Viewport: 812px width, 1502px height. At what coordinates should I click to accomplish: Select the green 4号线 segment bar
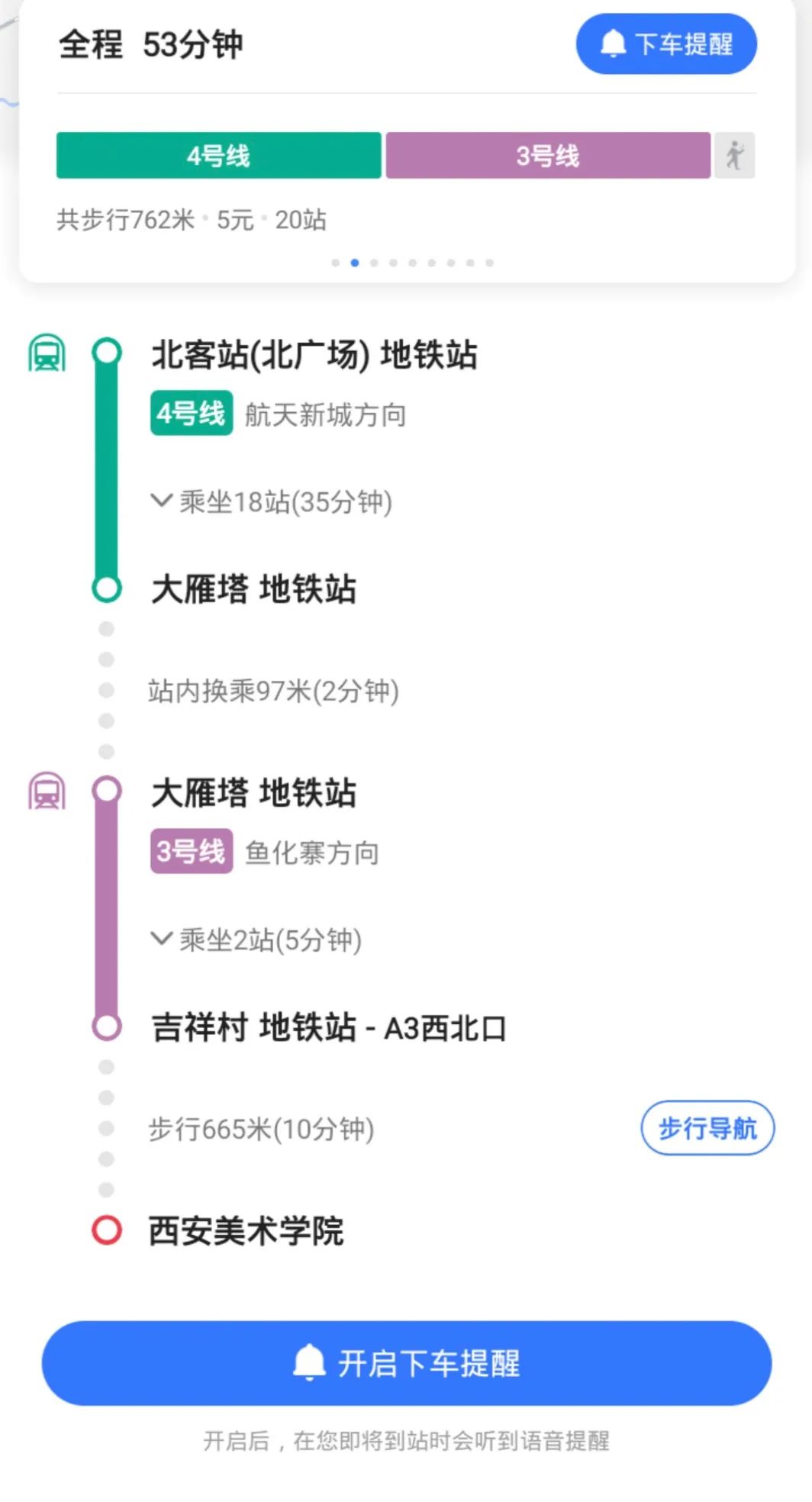[x=219, y=156]
